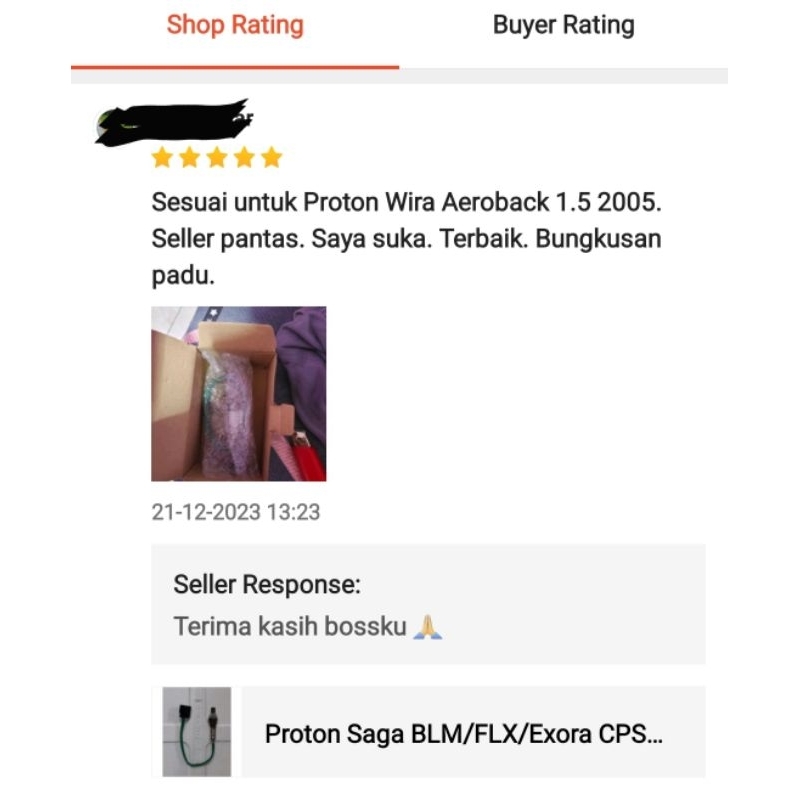Open the review photo of the boxed package
Screen dimensions: 800x800
(x=239, y=394)
